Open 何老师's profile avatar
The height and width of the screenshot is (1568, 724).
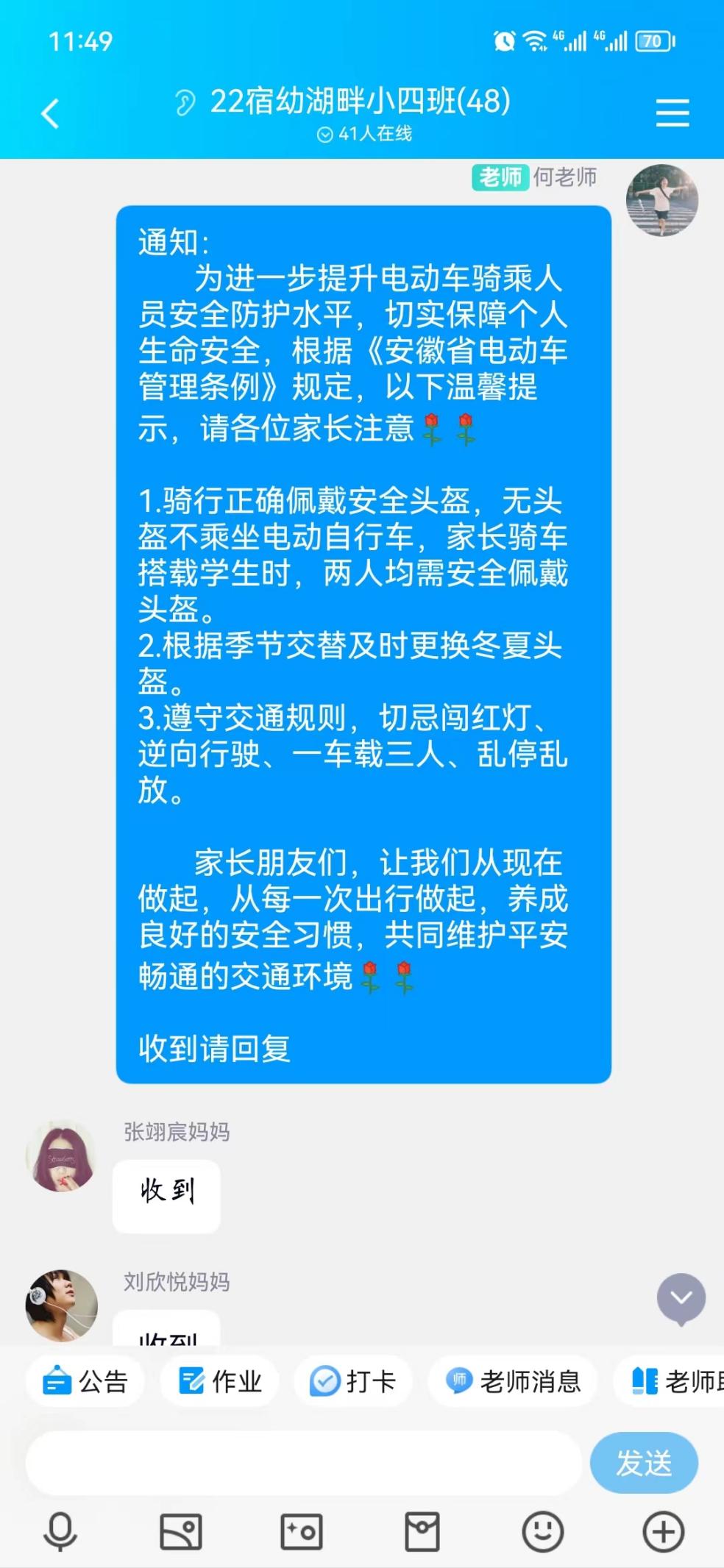(661, 200)
